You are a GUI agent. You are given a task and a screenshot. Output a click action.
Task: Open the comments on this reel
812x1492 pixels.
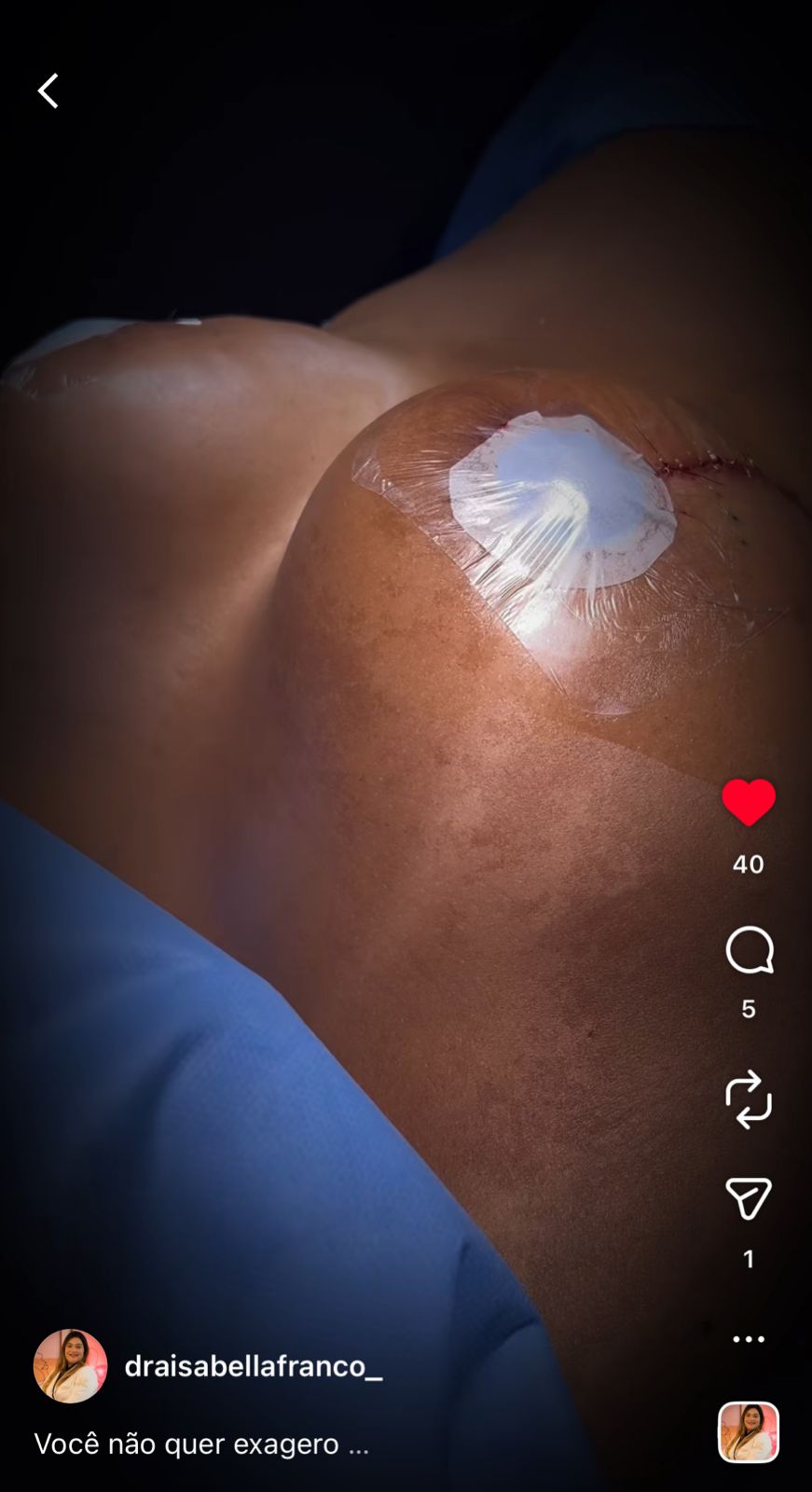point(749,950)
